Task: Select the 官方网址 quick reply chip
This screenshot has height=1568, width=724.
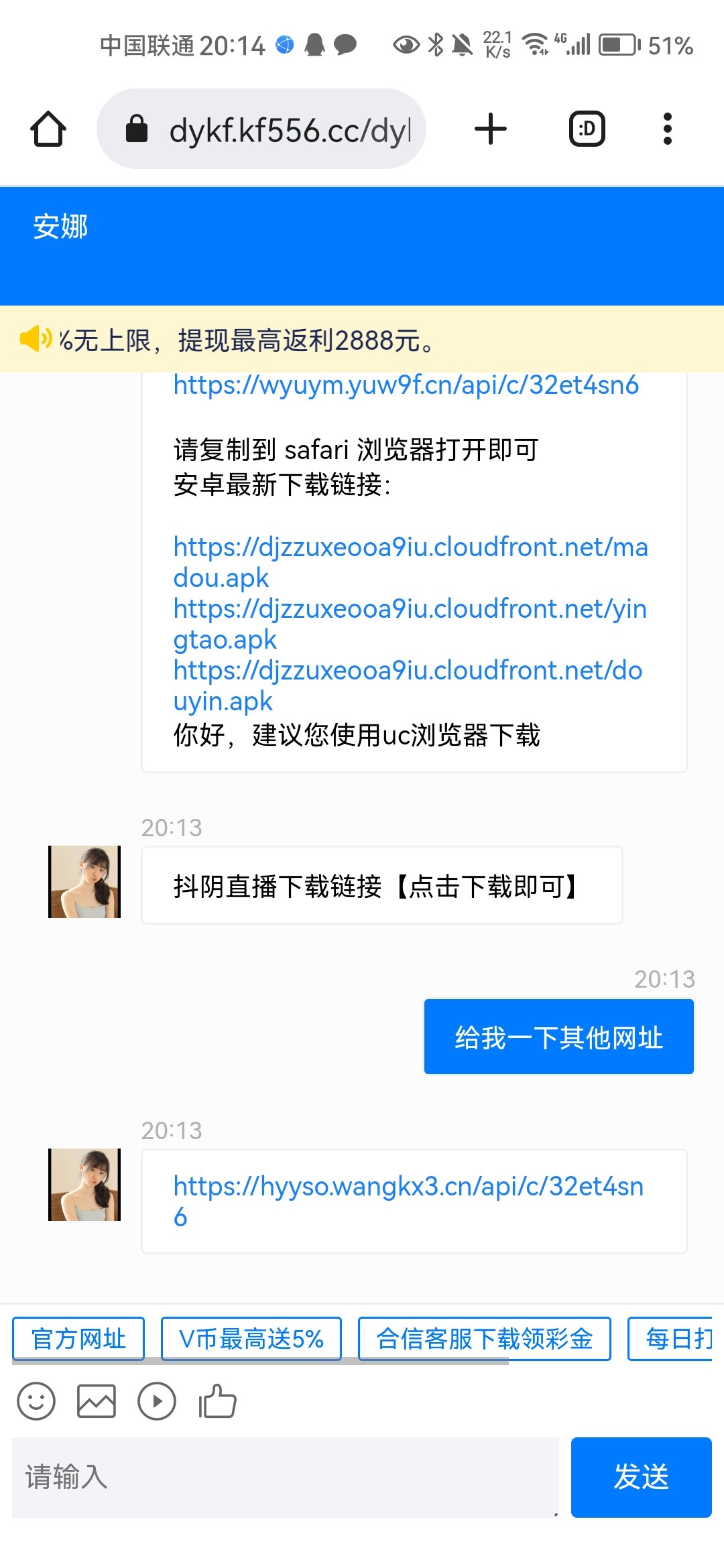Action: point(78,1339)
